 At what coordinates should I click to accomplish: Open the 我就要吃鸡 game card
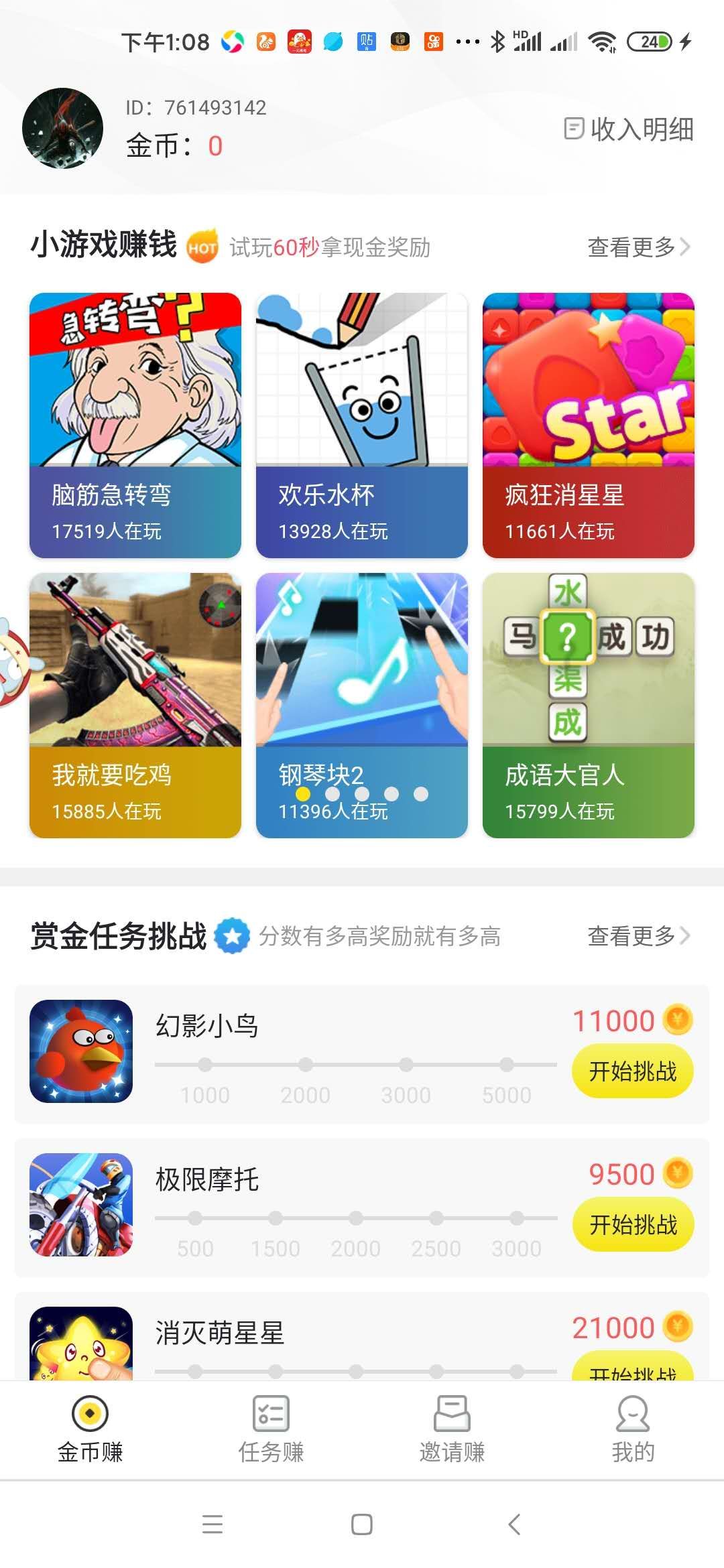135,705
